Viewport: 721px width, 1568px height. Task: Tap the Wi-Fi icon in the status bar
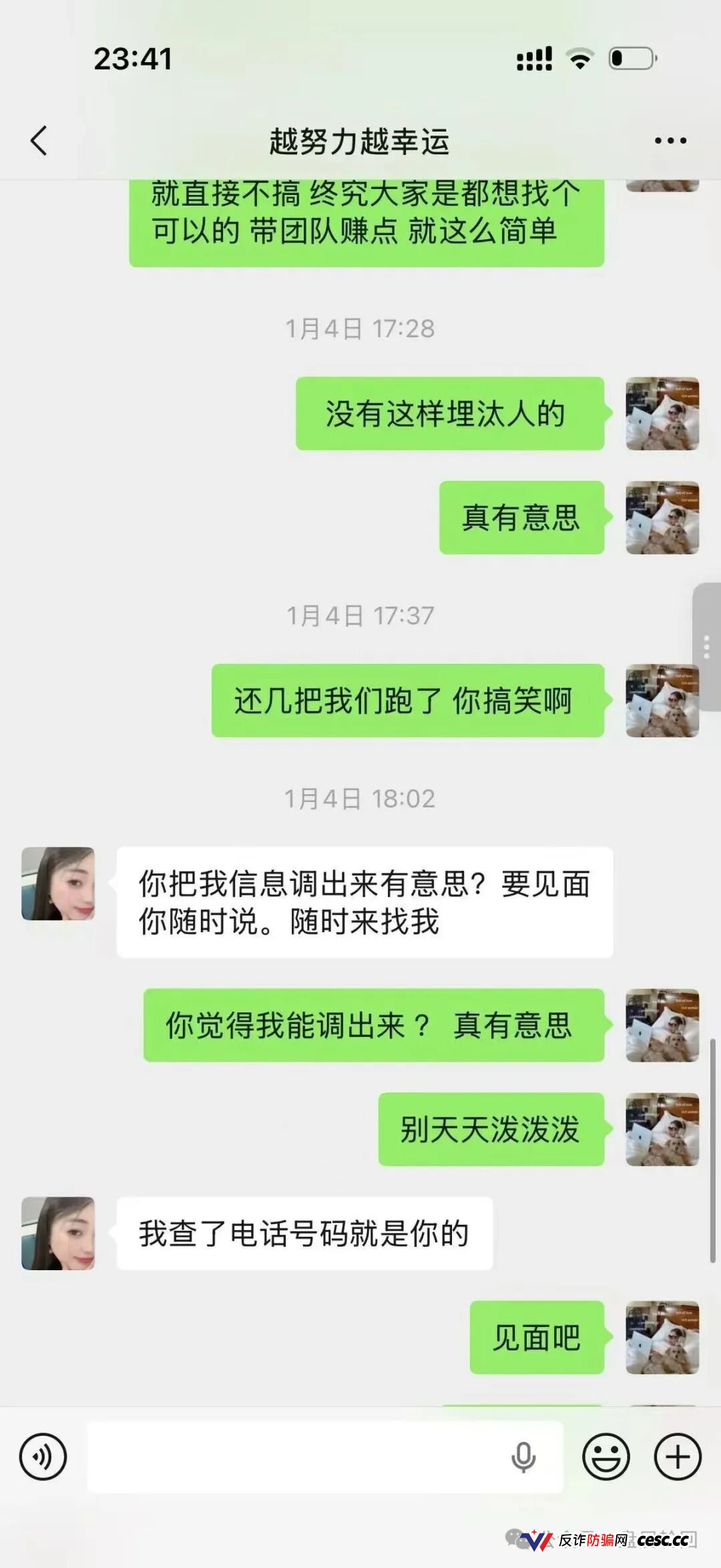[x=578, y=60]
